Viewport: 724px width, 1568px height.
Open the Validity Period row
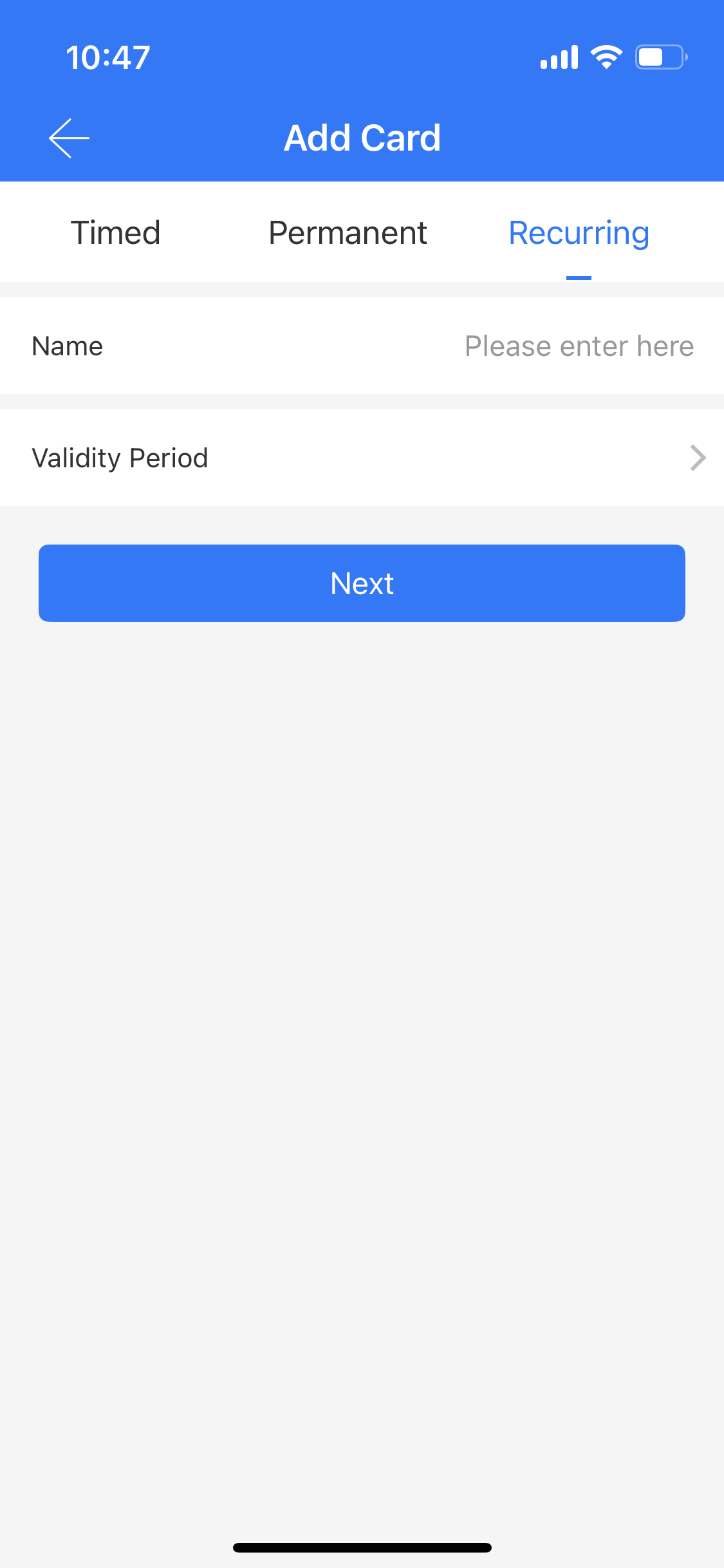[362, 458]
